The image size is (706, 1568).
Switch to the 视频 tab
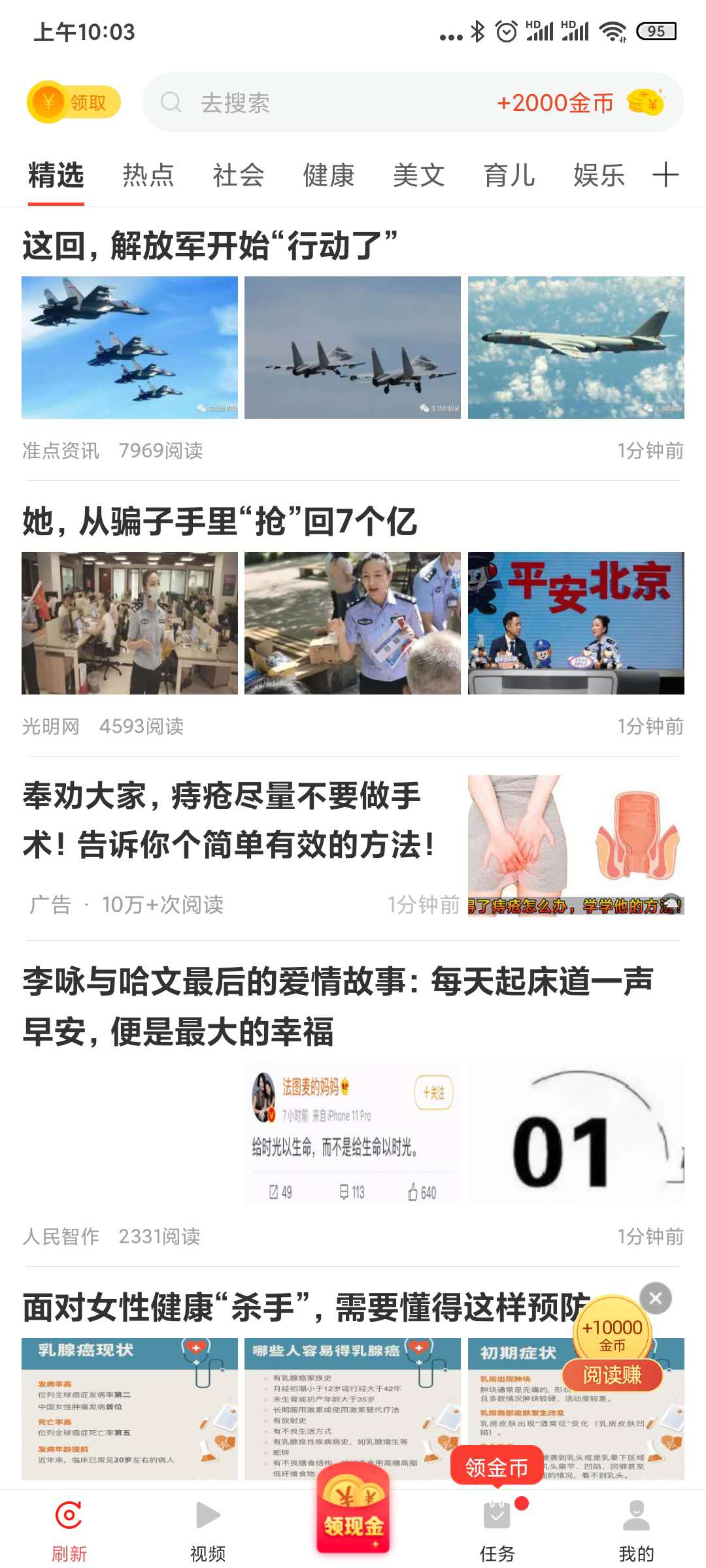tap(208, 1530)
